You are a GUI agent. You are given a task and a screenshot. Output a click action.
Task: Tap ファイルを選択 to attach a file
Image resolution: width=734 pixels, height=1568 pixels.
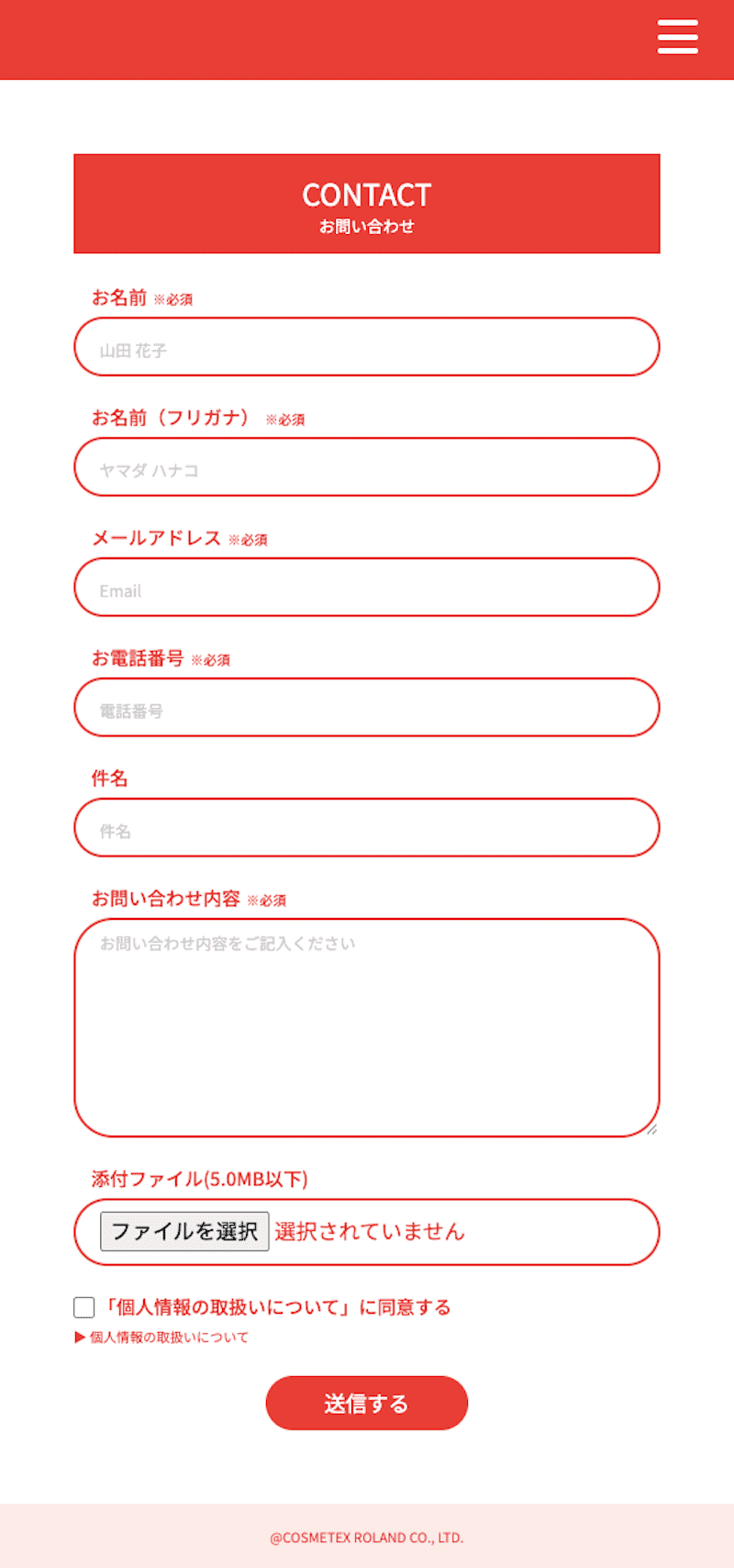tap(184, 1232)
